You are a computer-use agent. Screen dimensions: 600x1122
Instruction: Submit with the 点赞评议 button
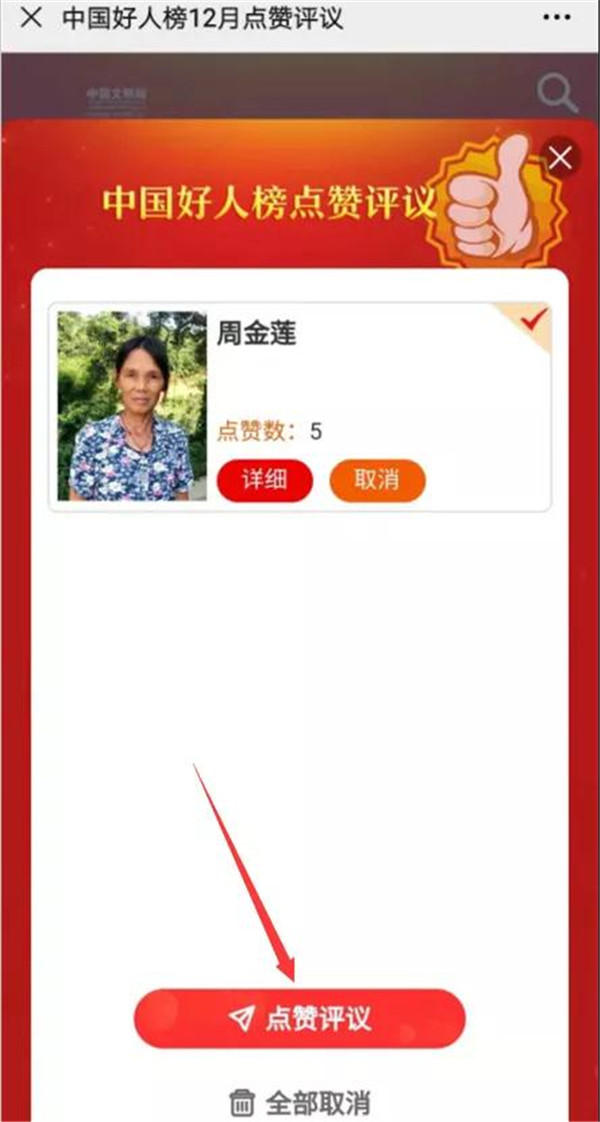click(x=300, y=1018)
